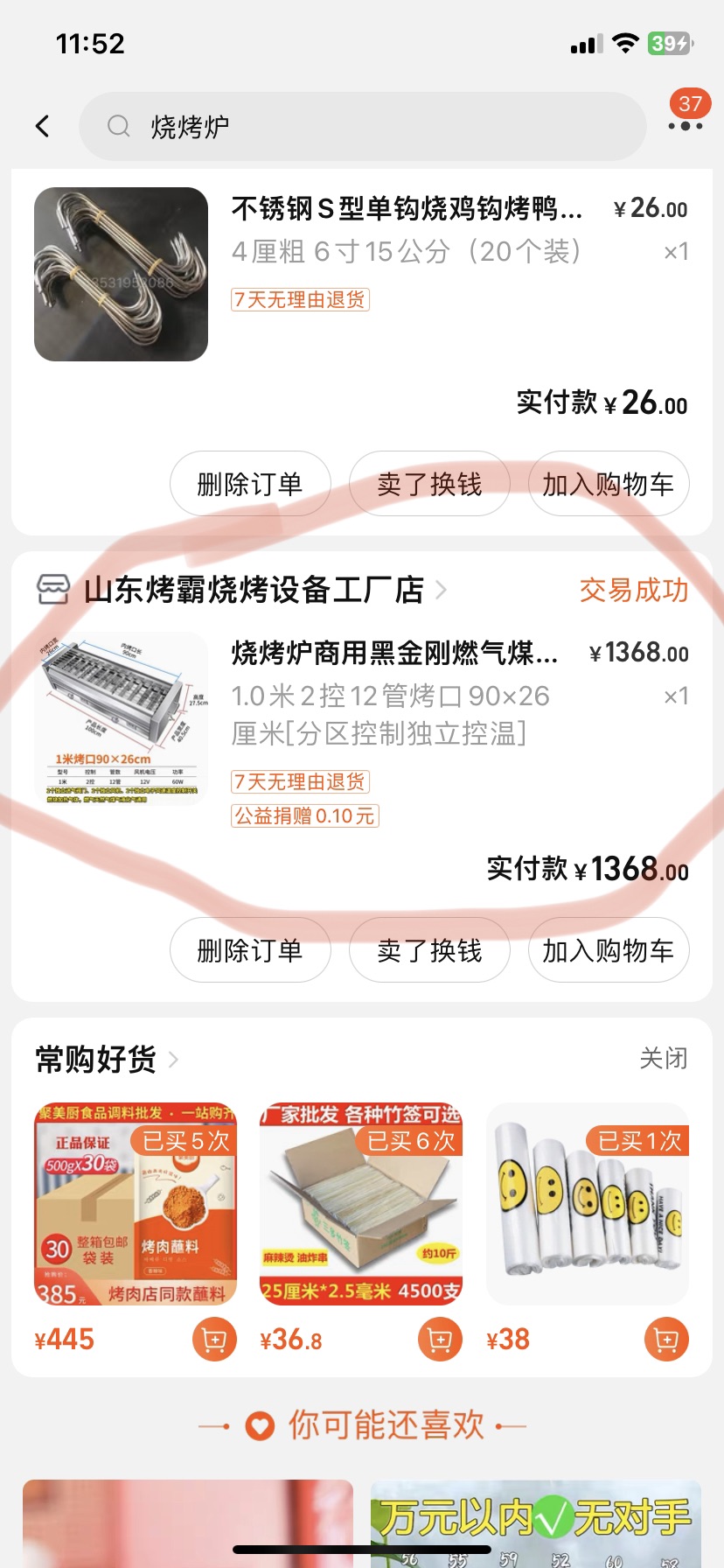
Task: Delete the ¥1368.00 grill order
Action: click(250, 950)
